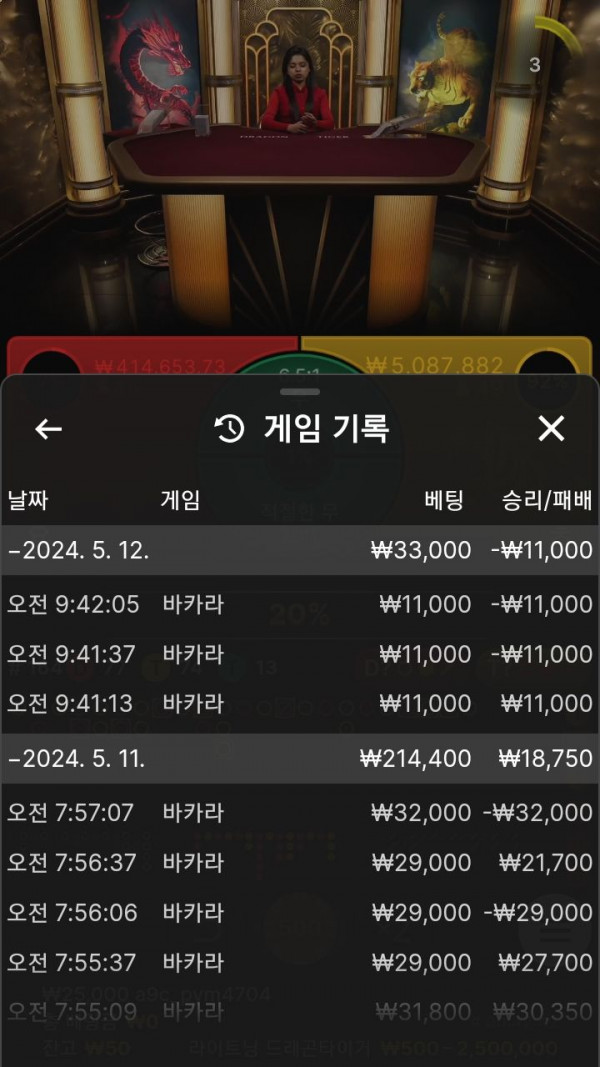This screenshot has width=600, height=1067.
Task: Tap the sheet drag handle above 게임 기록
Action: tap(300, 392)
